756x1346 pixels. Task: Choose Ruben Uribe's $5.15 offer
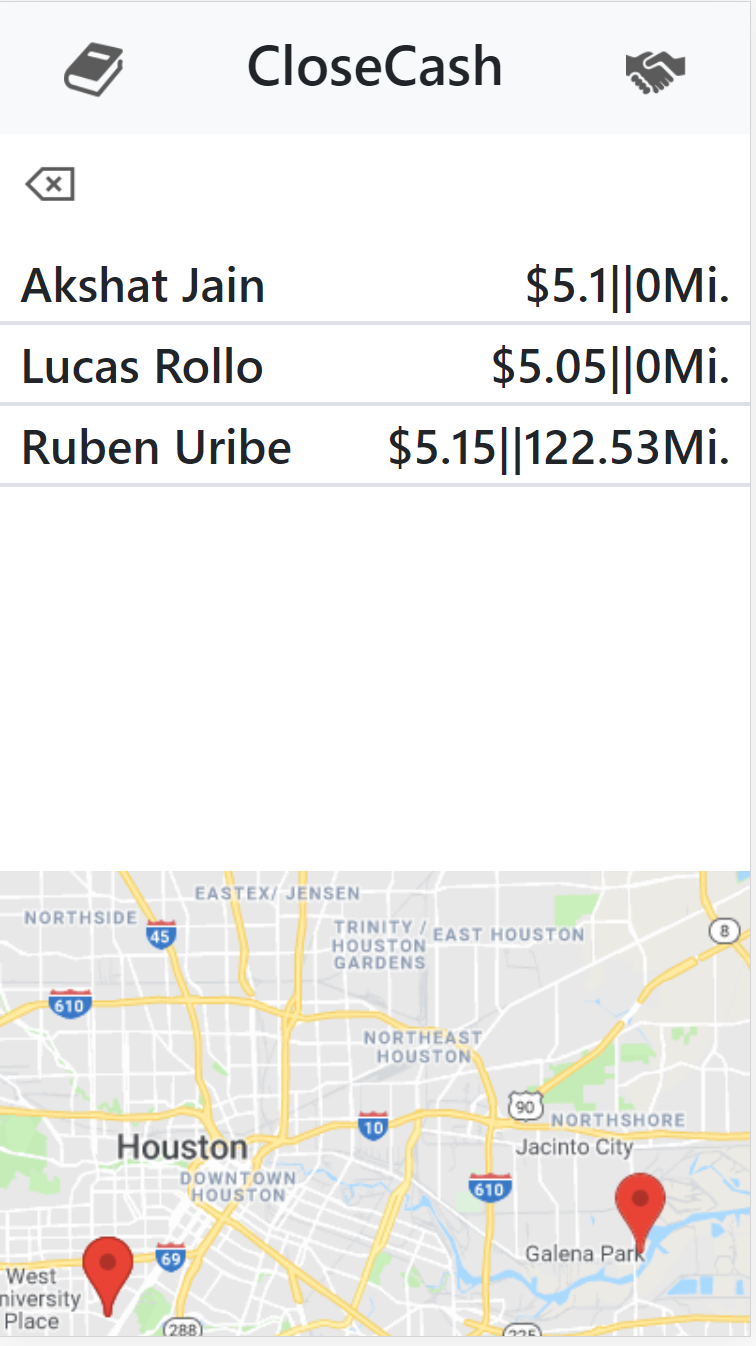375,447
